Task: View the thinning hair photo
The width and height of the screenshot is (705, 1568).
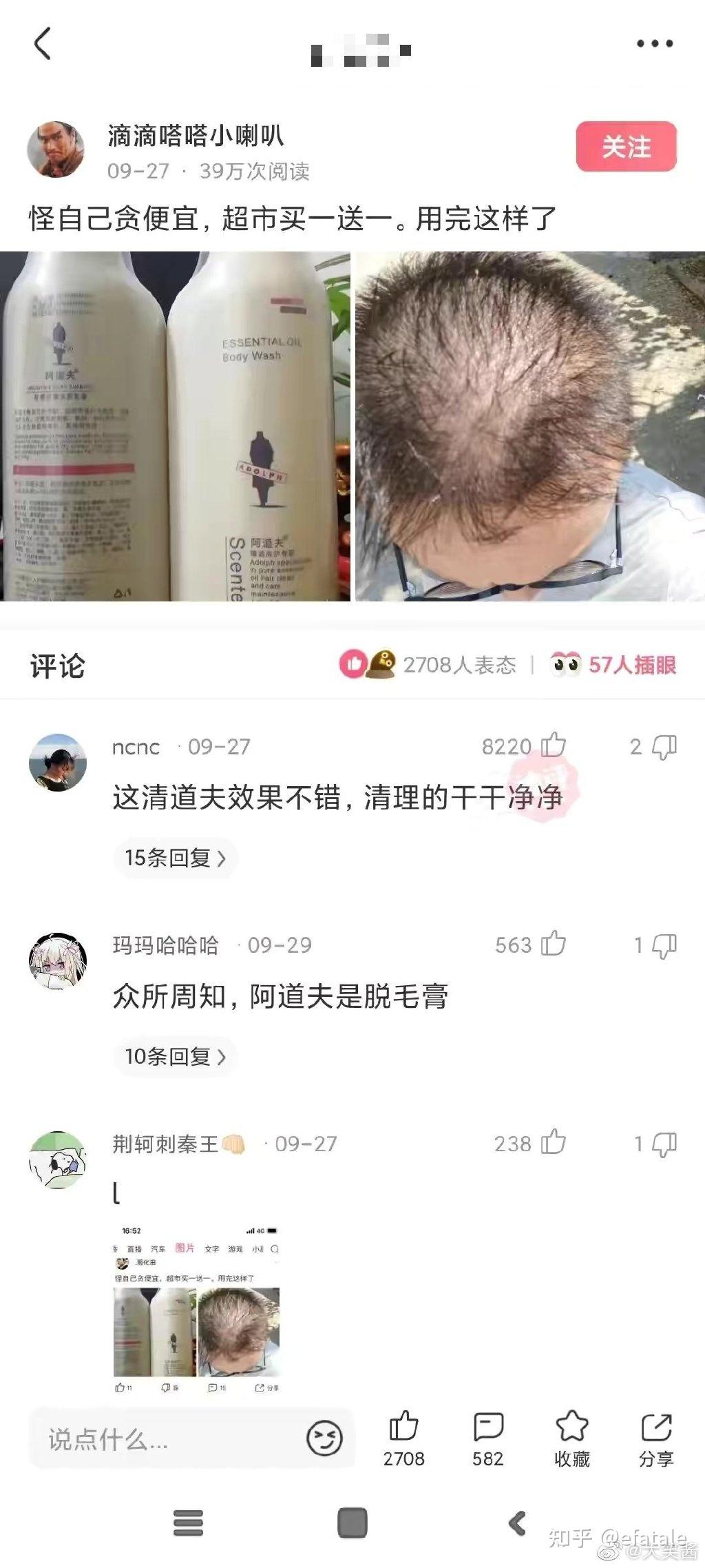Action: [x=529, y=426]
